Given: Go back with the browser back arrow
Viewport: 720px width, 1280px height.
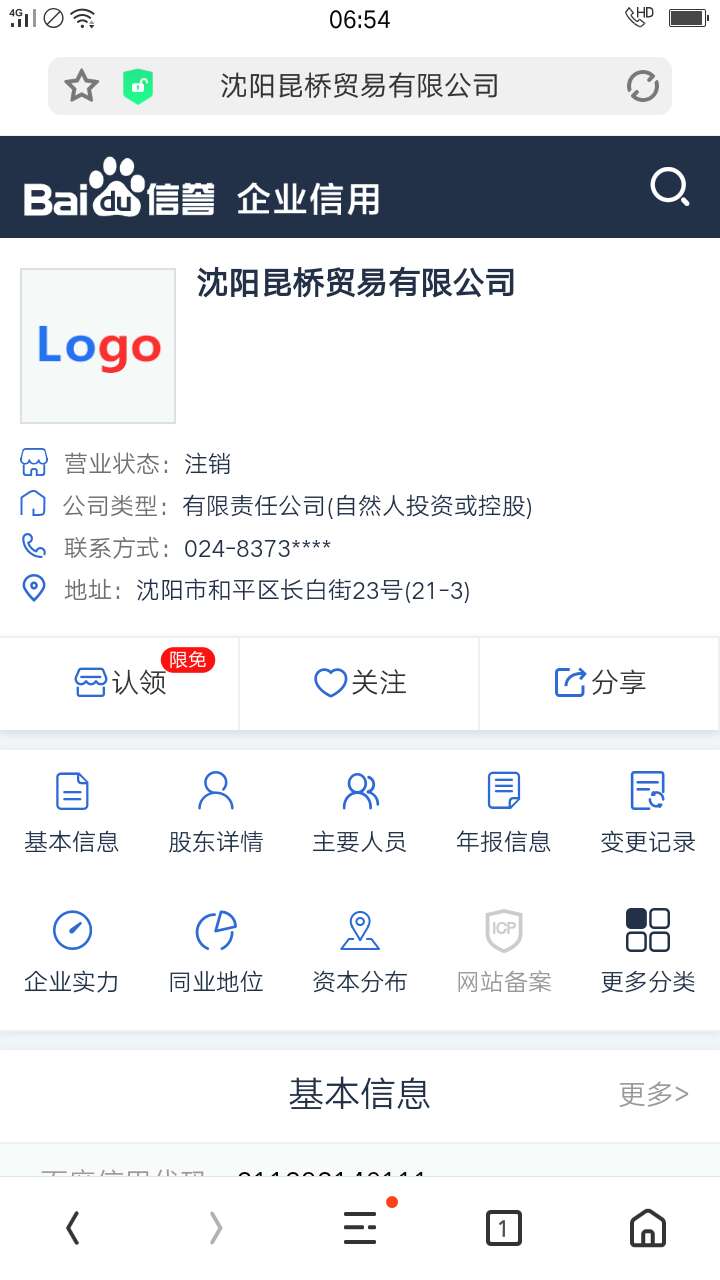Looking at the screenshot, I should 72,1227.
